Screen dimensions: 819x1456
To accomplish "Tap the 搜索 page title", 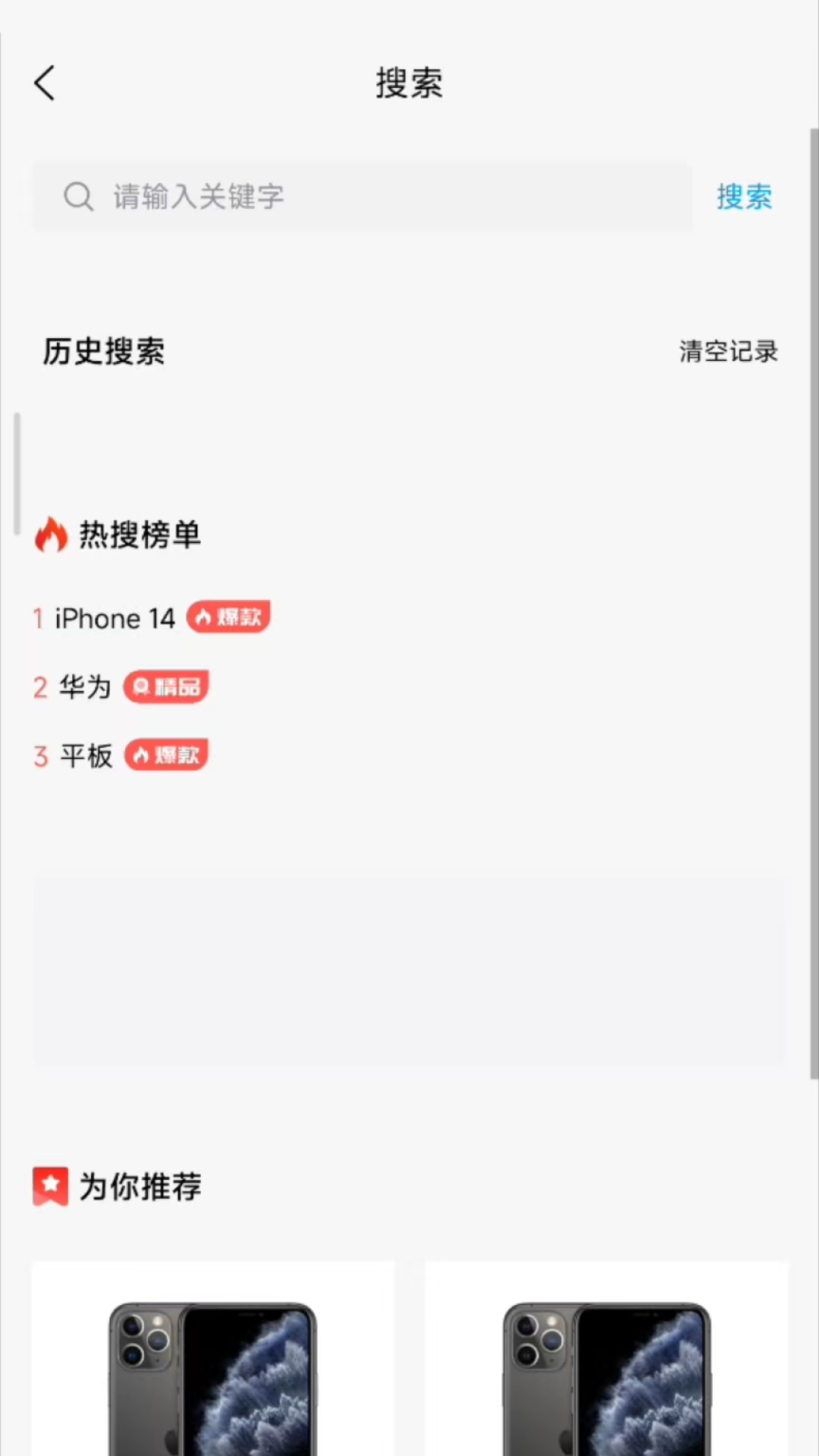I will [409, 83].
